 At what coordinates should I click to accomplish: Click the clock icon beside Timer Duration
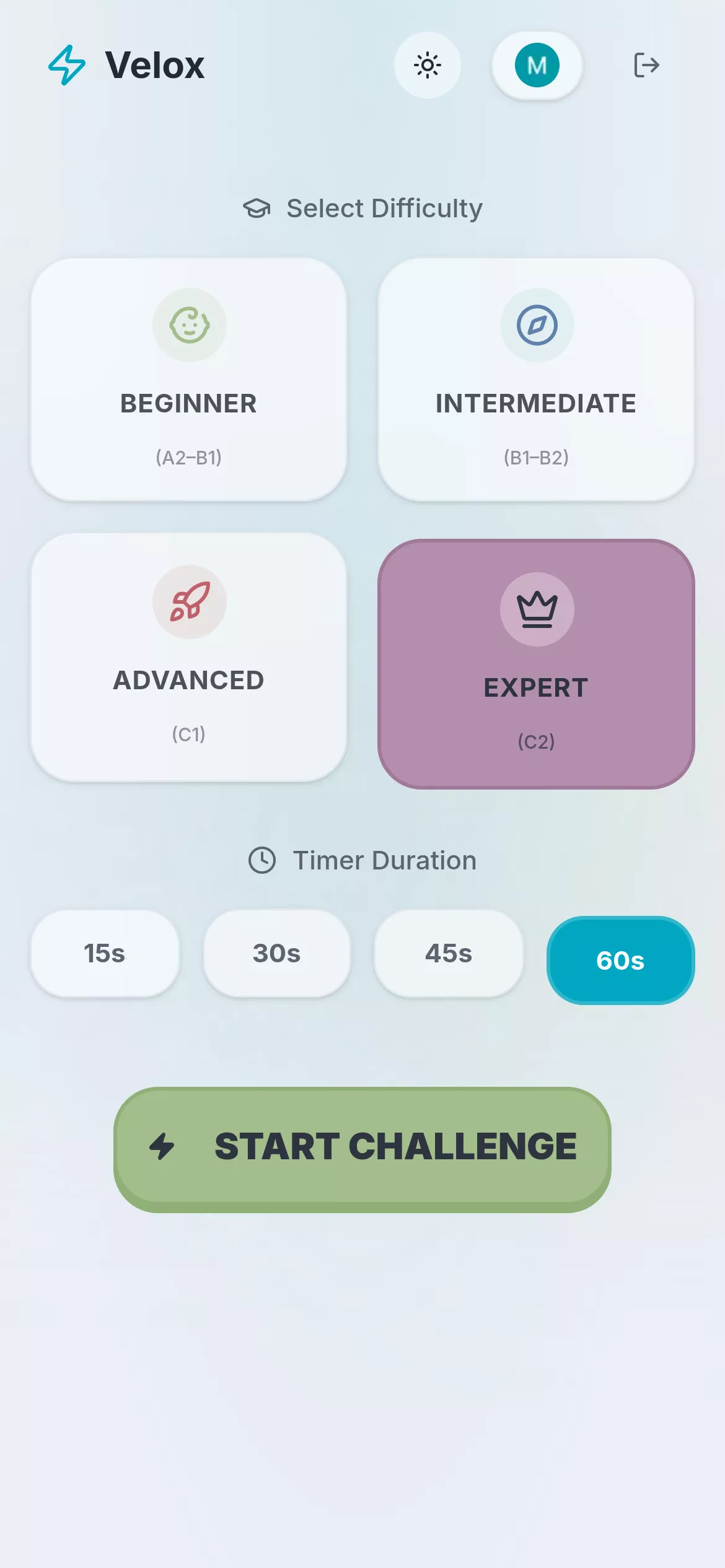[263, 860]
